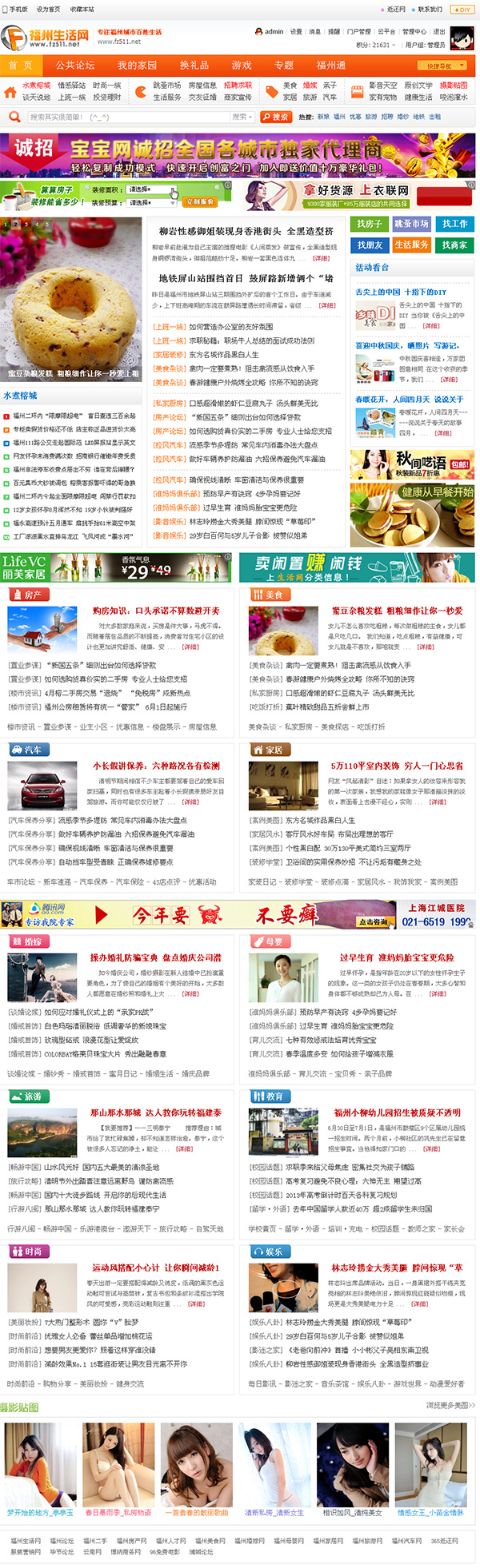Tap 浏览更多美图 to see more photos
The width and height of the screenshot is (480, 1568).
[x=450, y=1406]
